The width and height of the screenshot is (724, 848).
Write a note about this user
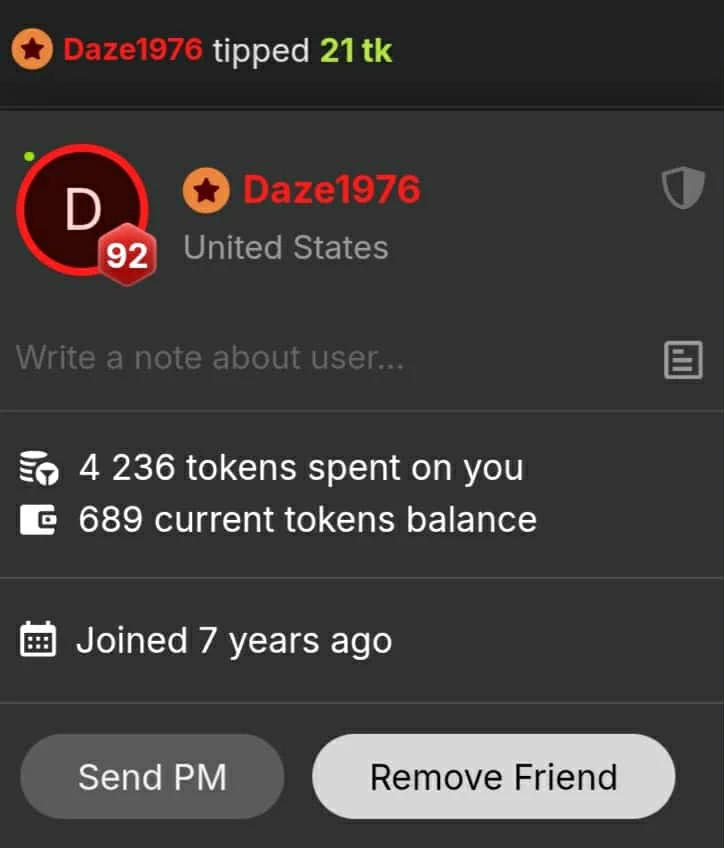pos(210,358)
